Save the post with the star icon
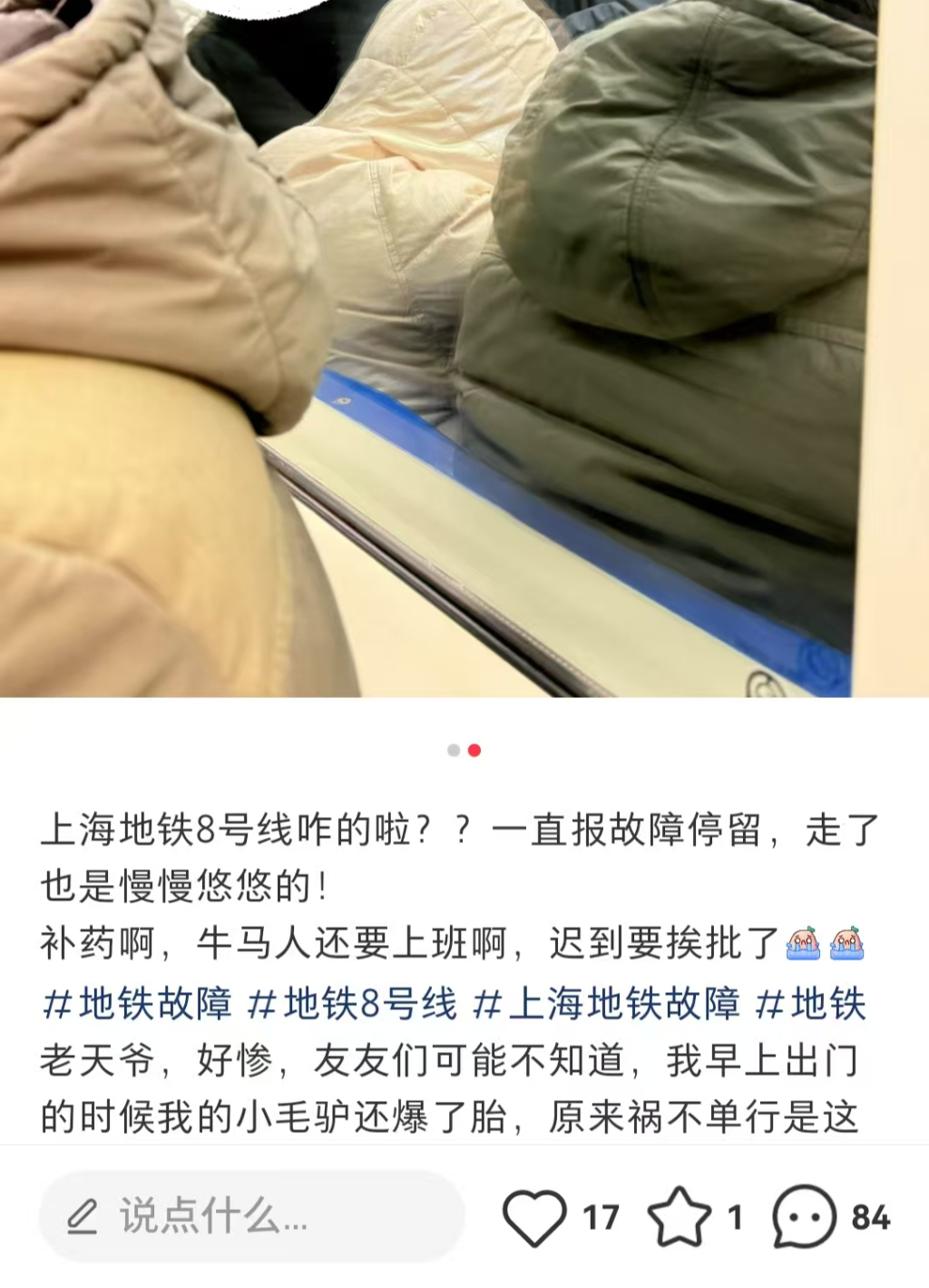This screenshot has width=929, height=1288. pos(680,1216)
